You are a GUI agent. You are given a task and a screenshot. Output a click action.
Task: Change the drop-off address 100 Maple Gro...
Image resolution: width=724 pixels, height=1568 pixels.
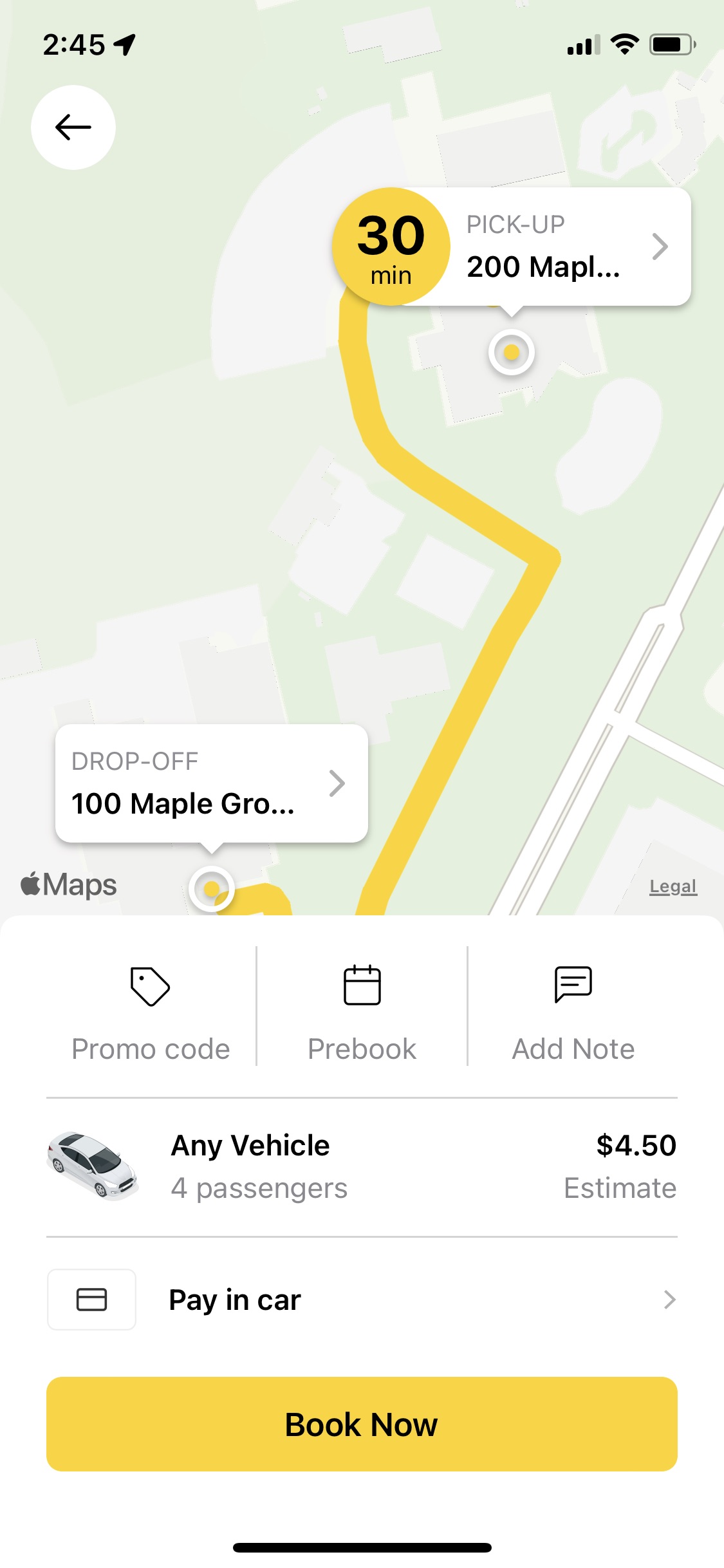211,783
